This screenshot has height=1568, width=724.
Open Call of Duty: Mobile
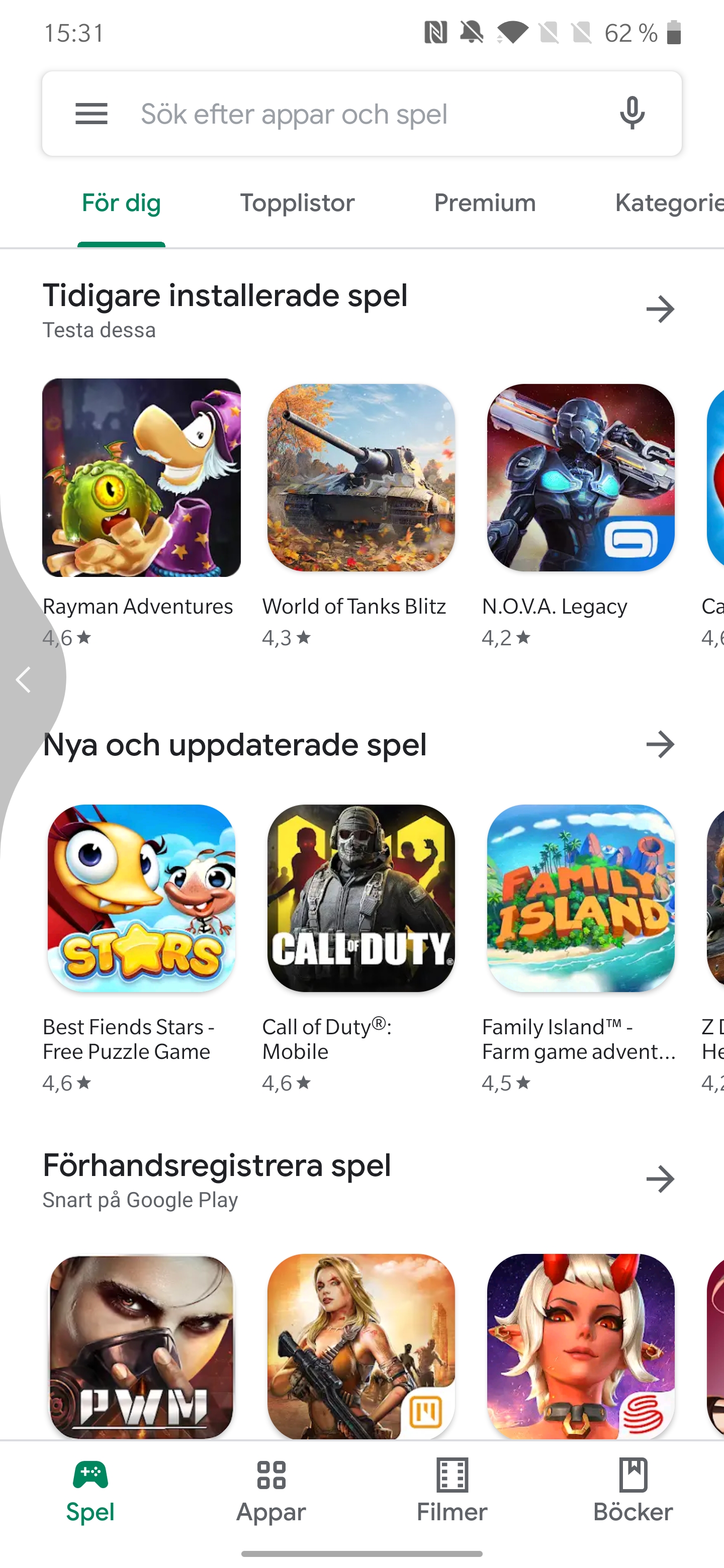[361, 899]
